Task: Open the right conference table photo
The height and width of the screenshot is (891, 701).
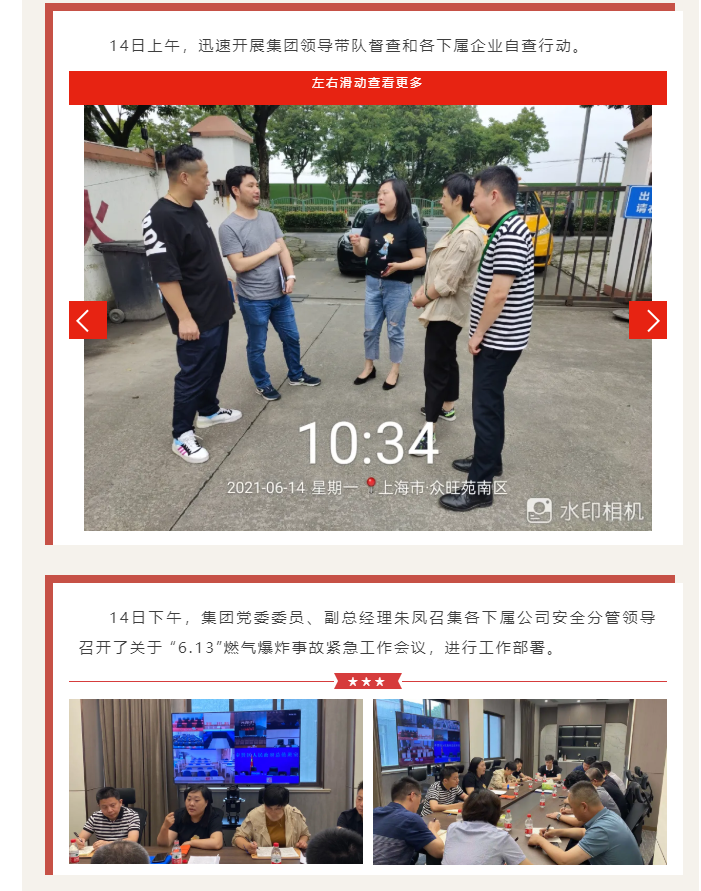Action: [520, 781]
